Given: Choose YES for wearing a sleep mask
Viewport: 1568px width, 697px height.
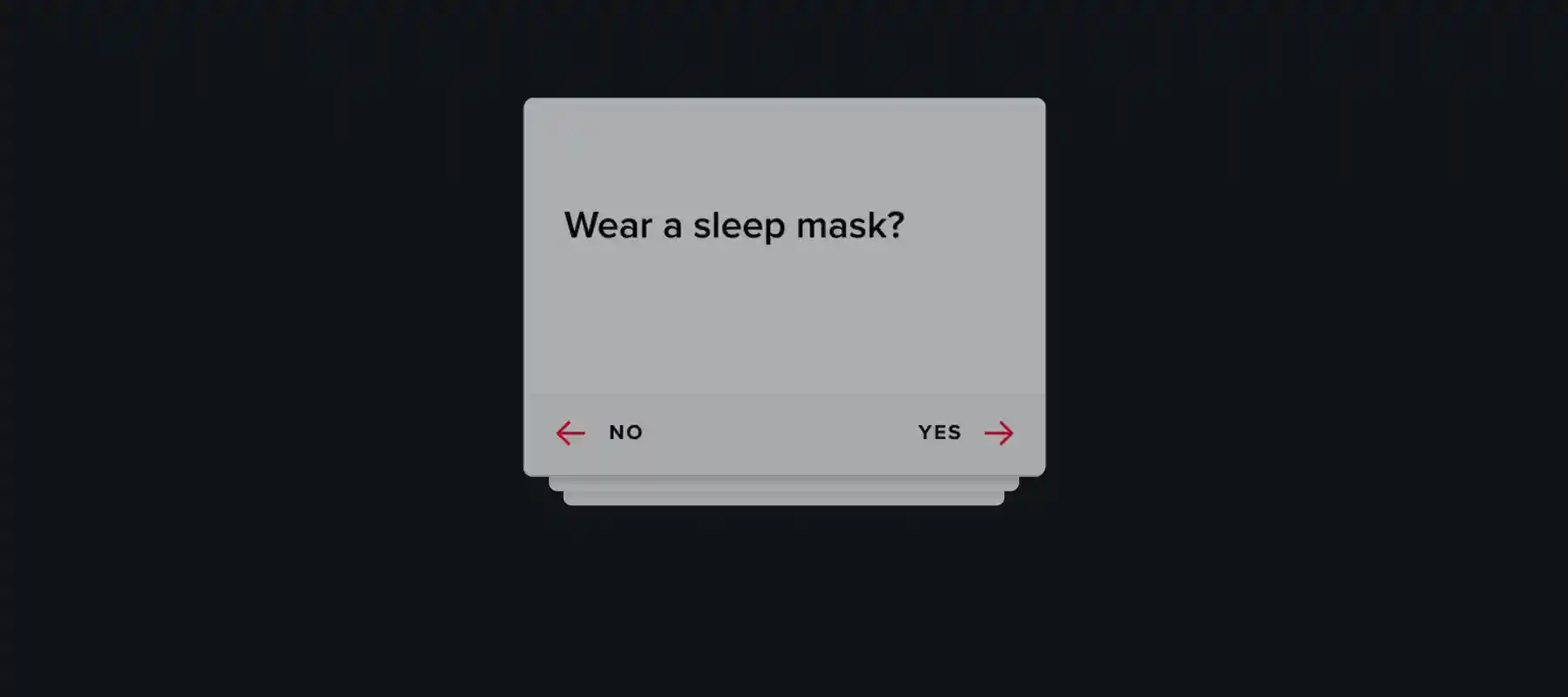Looking at the screenshot, I should point(965,433).
